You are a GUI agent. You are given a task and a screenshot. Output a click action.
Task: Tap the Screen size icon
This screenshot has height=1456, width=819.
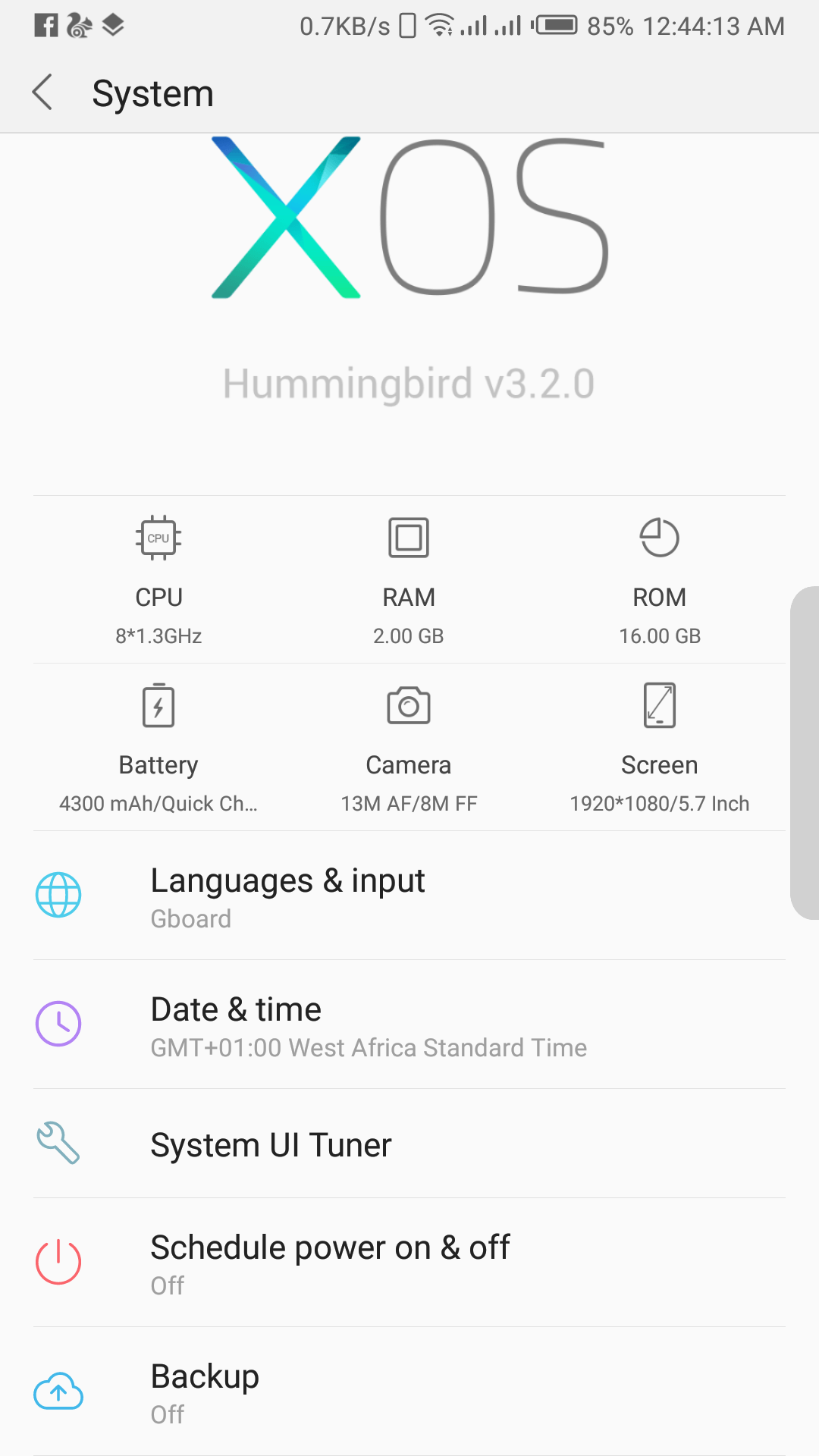tap(659, 704)
